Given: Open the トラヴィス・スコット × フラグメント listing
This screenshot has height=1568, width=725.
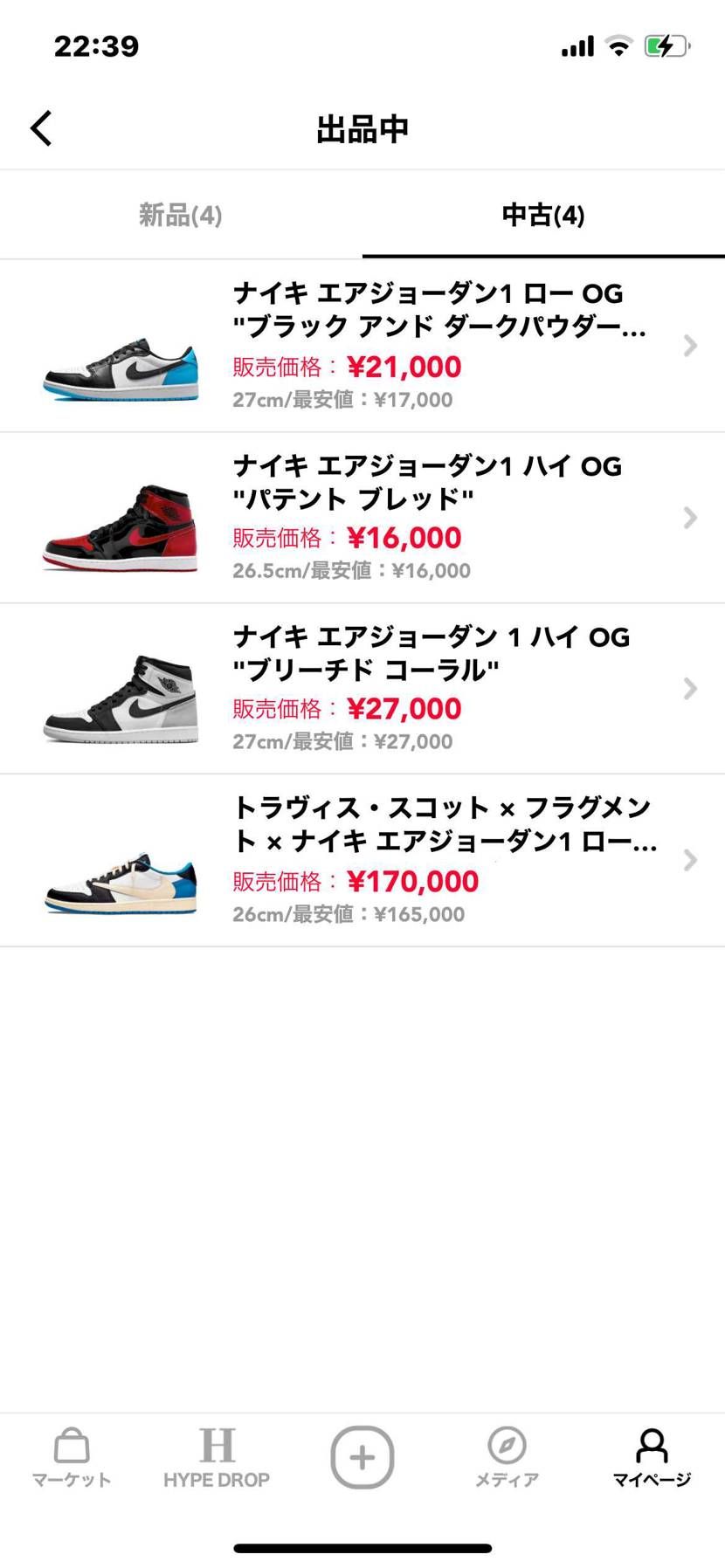Looking at the screenshot, I should coord(362,860).
